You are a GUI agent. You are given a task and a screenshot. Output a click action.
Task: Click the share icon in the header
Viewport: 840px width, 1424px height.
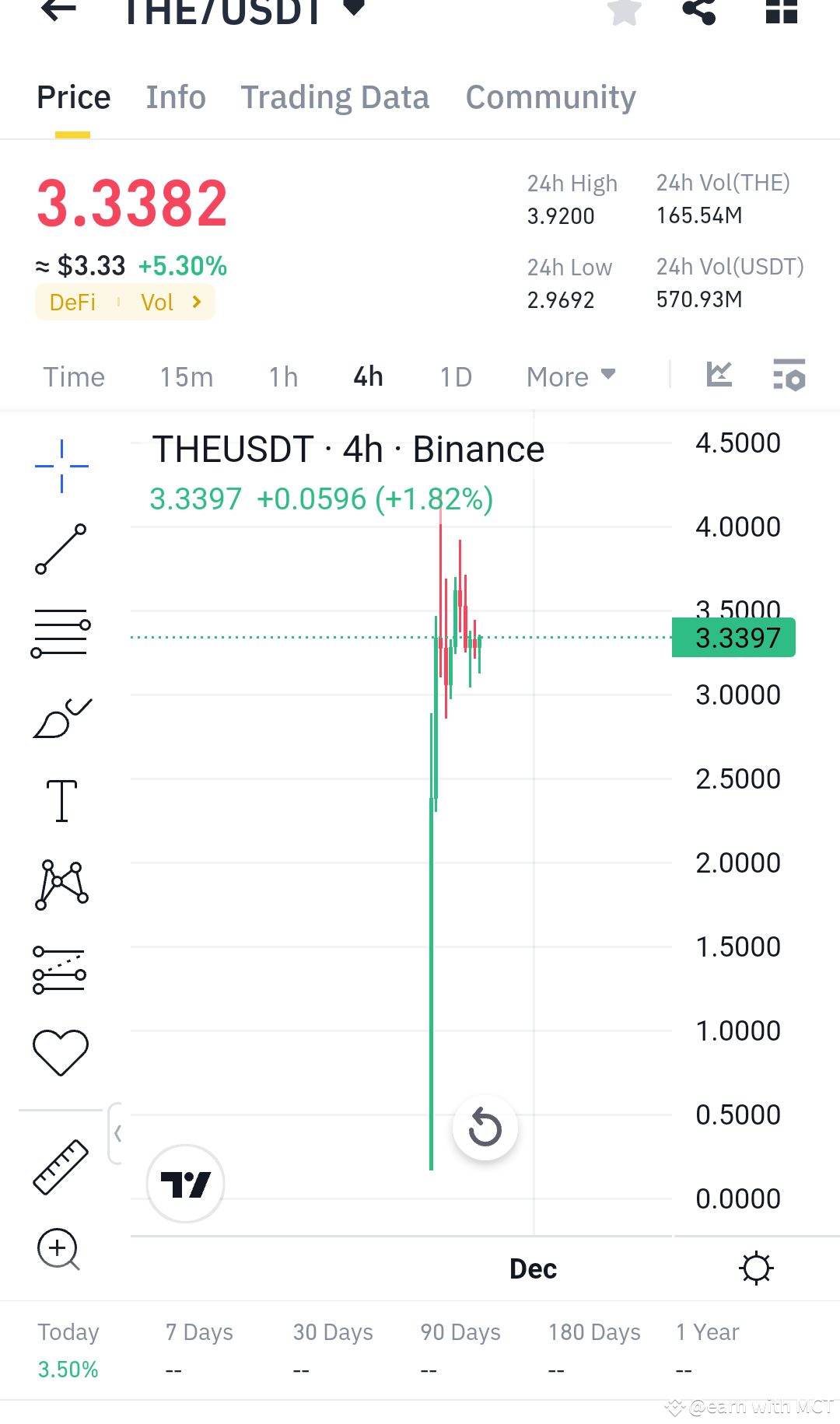click(x=698, y=12)
